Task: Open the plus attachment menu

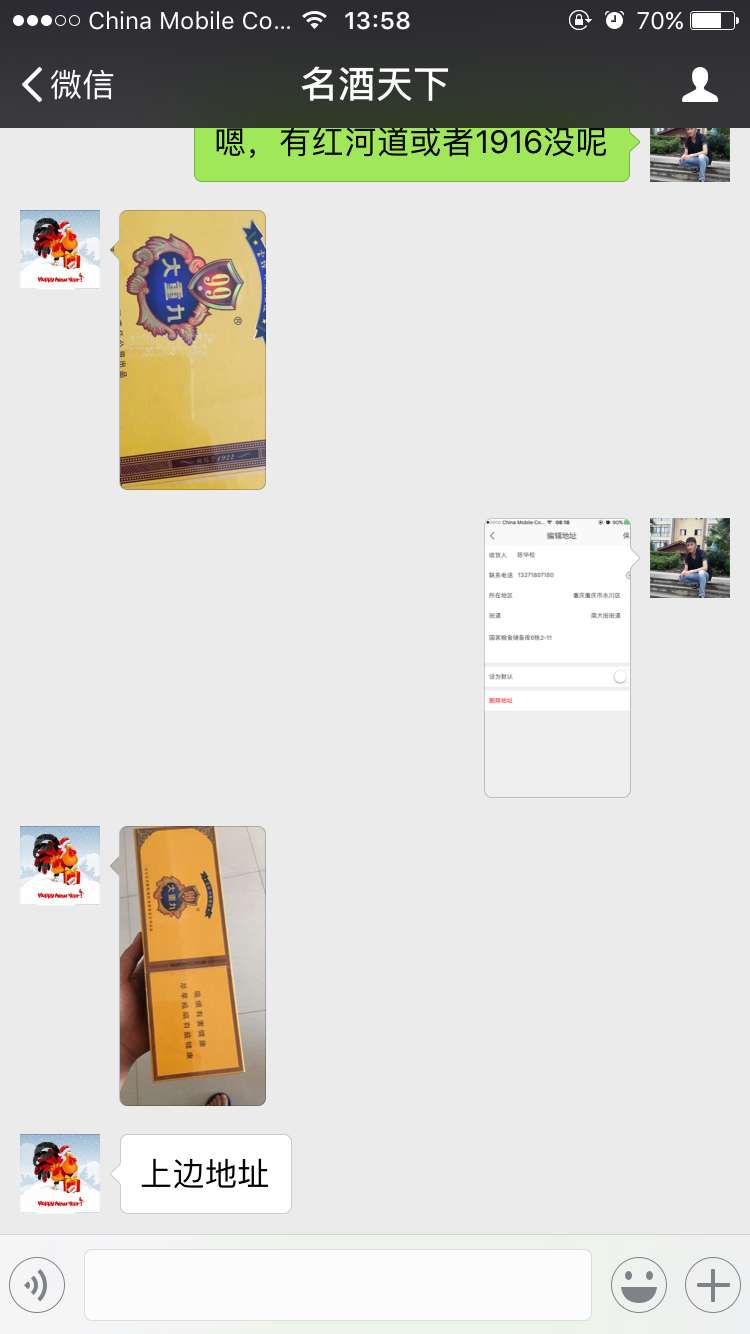Action: (712, 1284)
